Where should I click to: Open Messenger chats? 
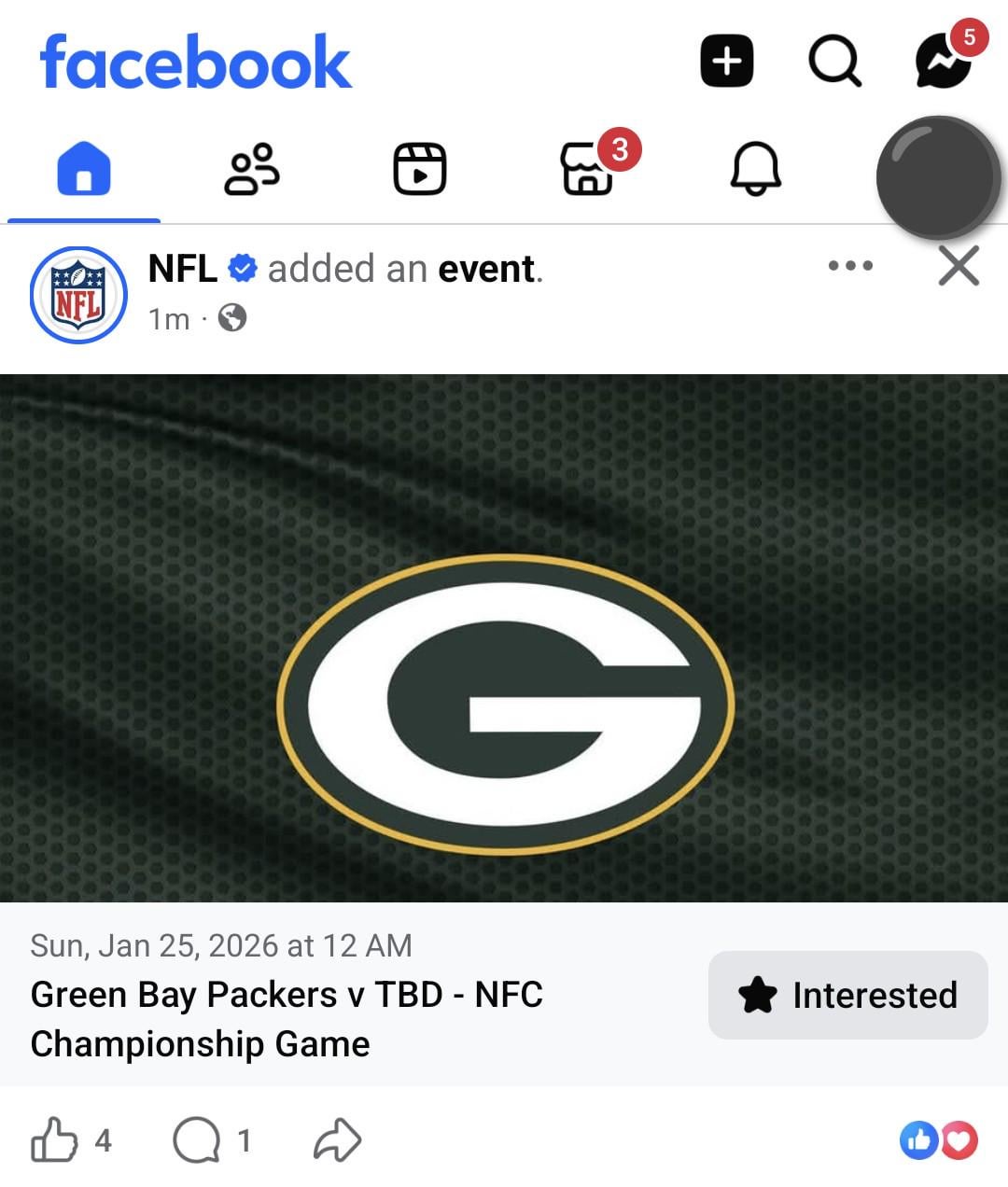pos(944,62)
